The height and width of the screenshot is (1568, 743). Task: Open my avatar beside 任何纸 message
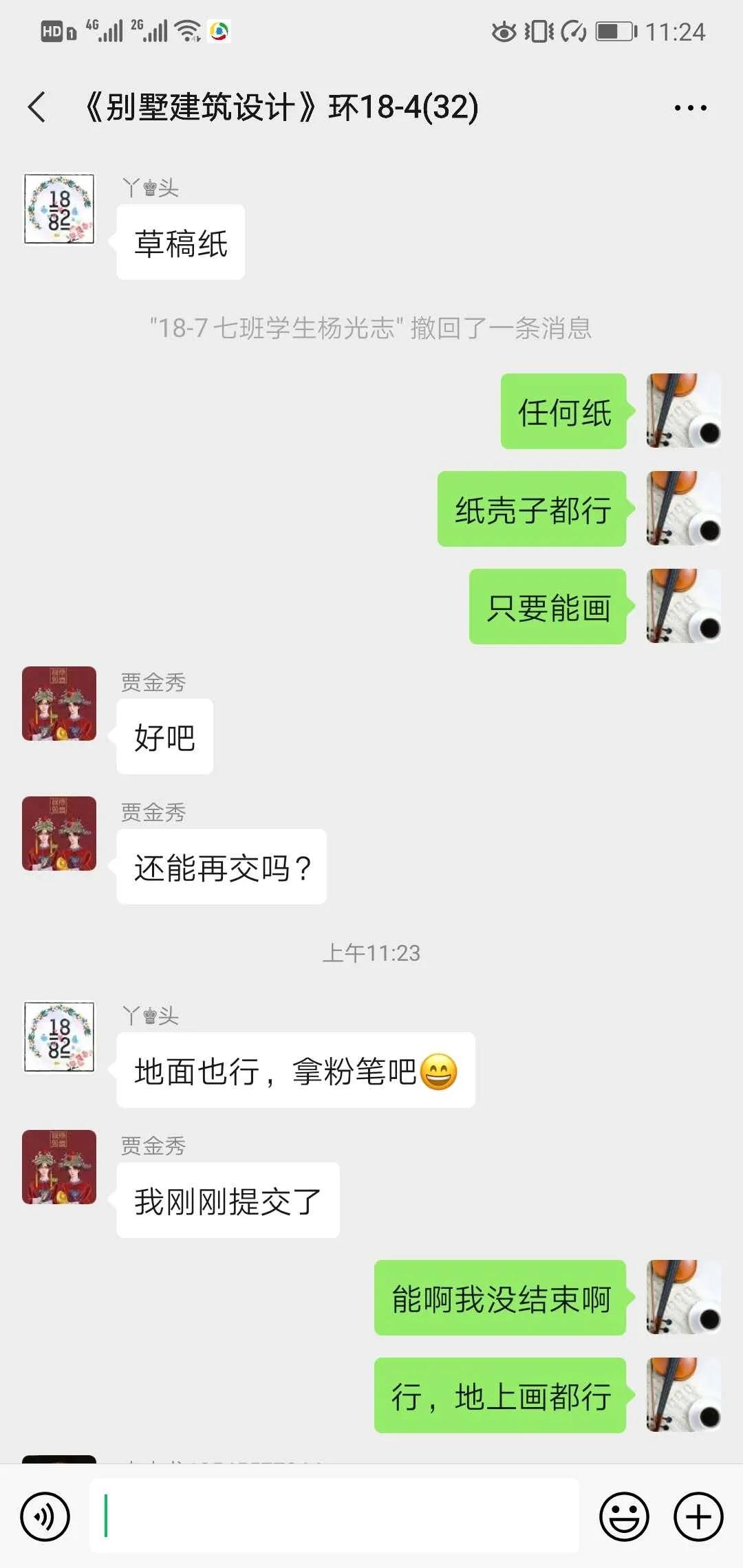click(x=683, y=411)
